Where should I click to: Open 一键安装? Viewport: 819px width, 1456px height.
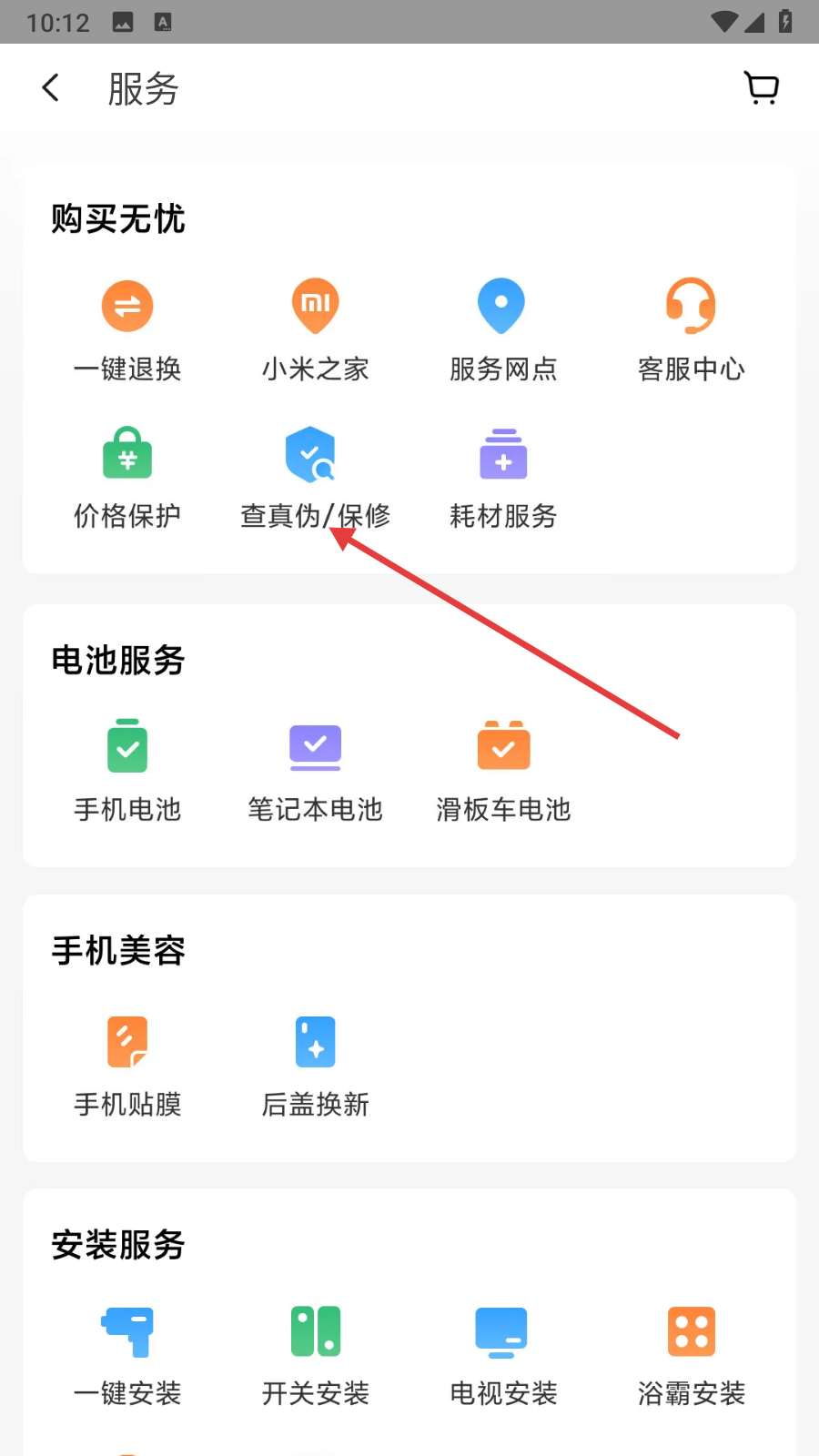click(127, 1354)
